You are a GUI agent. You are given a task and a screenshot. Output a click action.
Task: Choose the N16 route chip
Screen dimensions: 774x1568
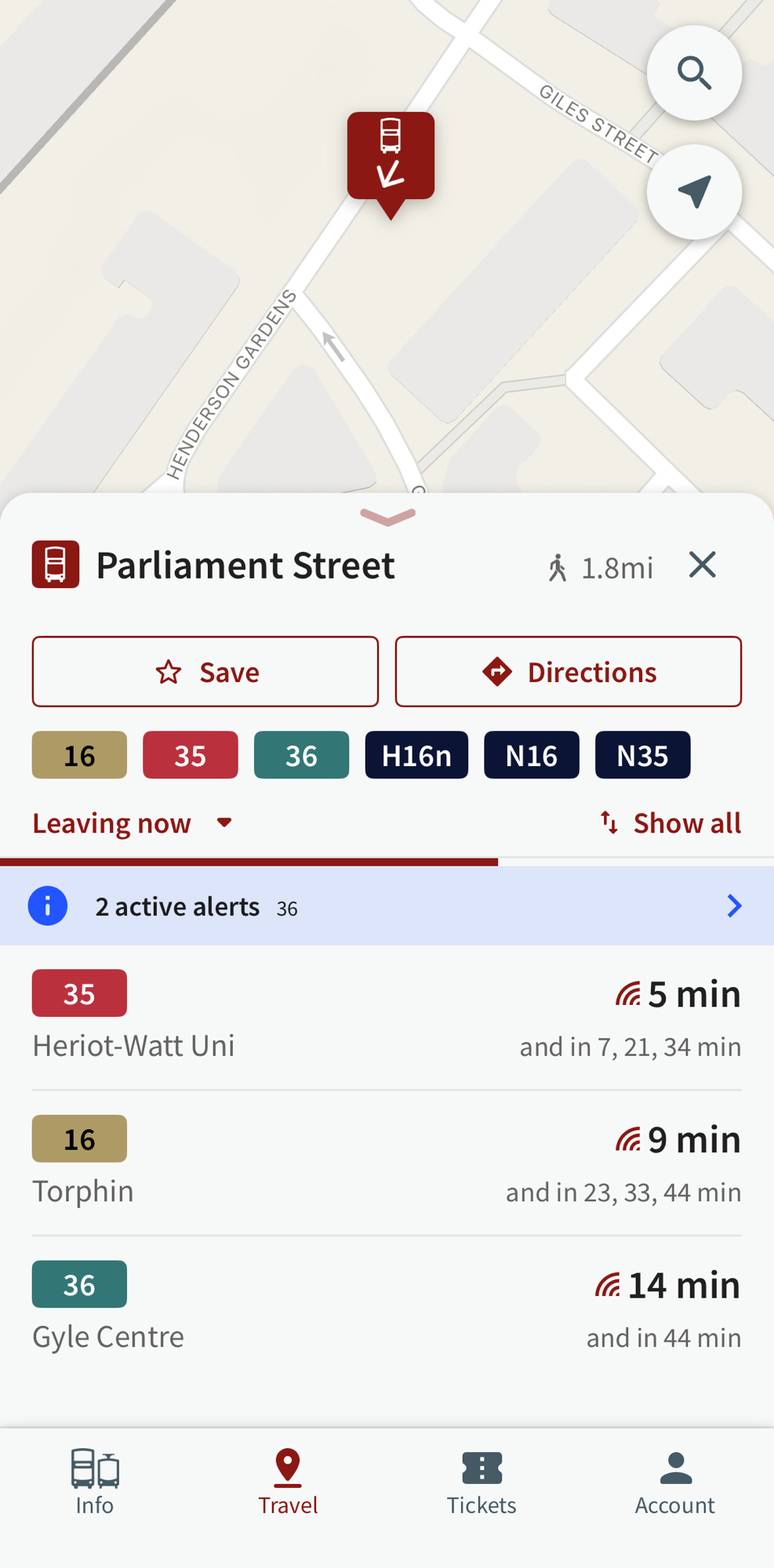pos(532,755)
